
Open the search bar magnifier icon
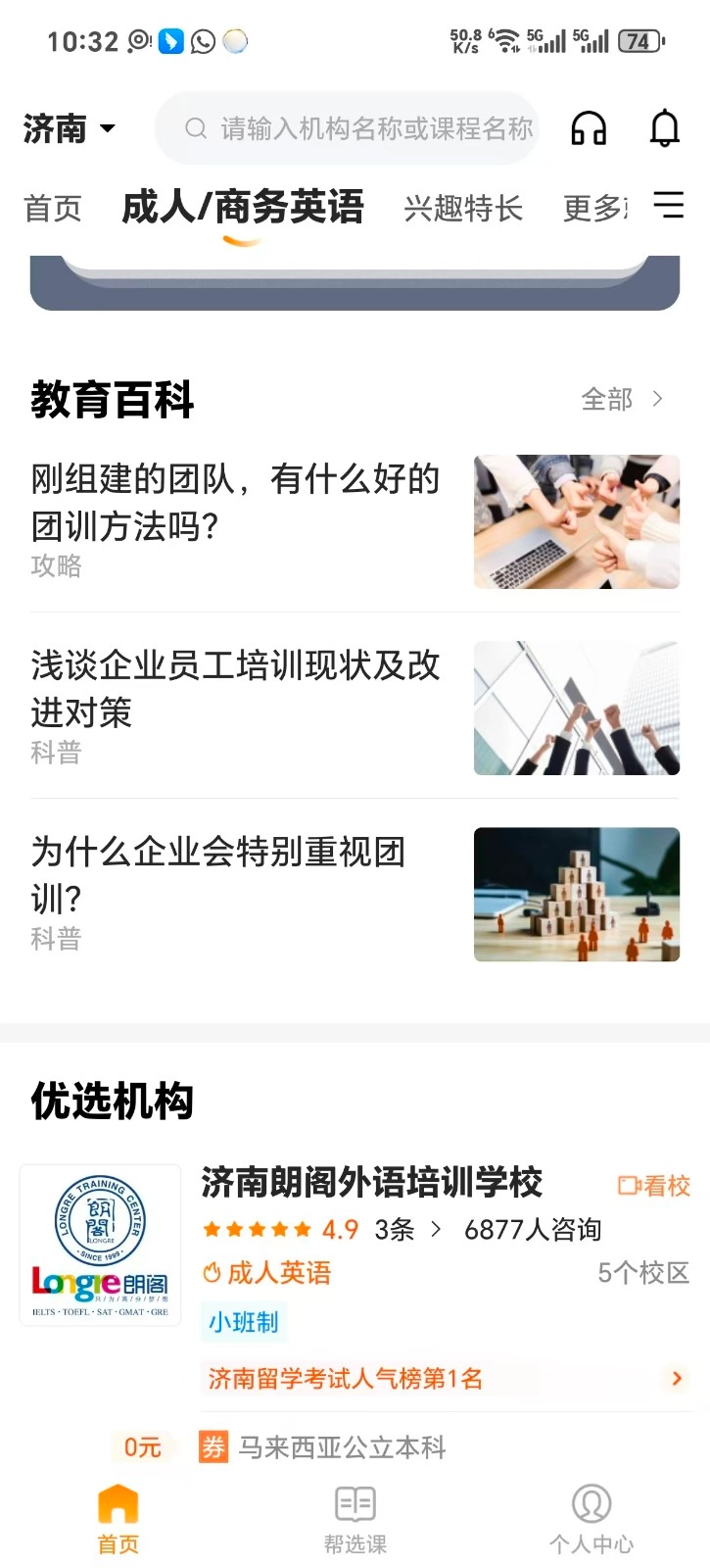(x=196, y=128)
